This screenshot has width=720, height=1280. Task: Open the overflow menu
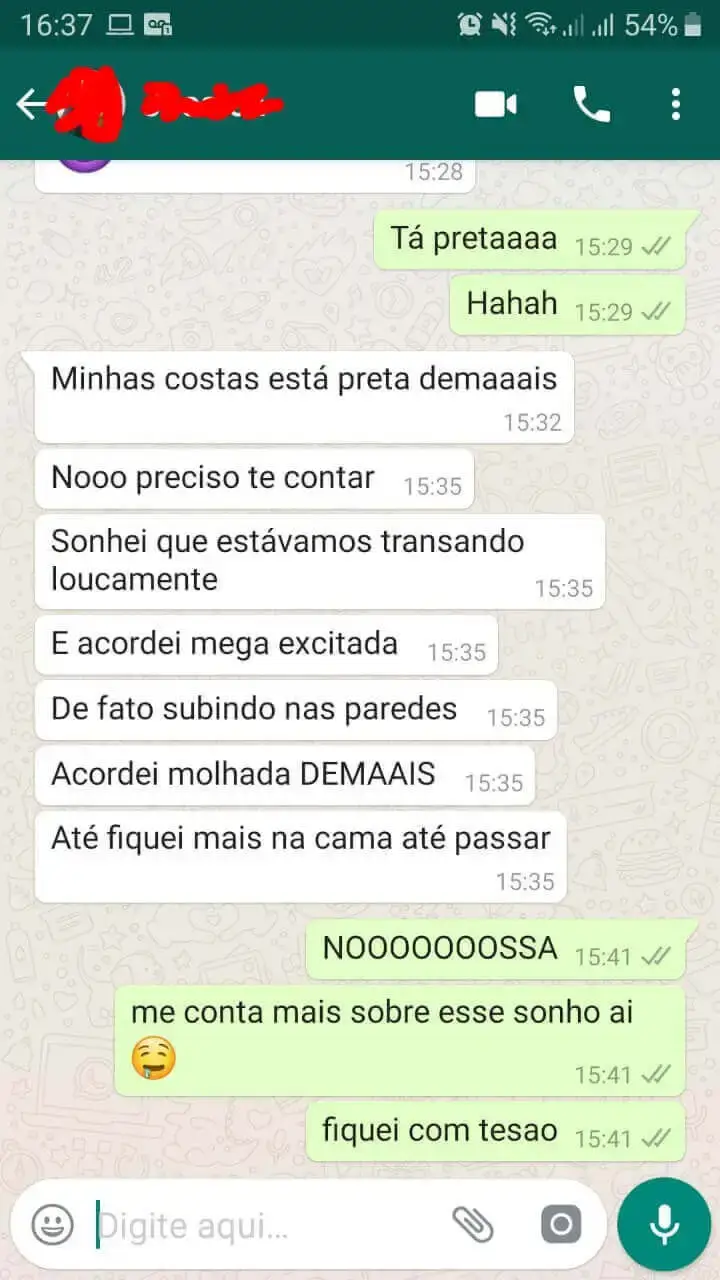pos(676,104)
